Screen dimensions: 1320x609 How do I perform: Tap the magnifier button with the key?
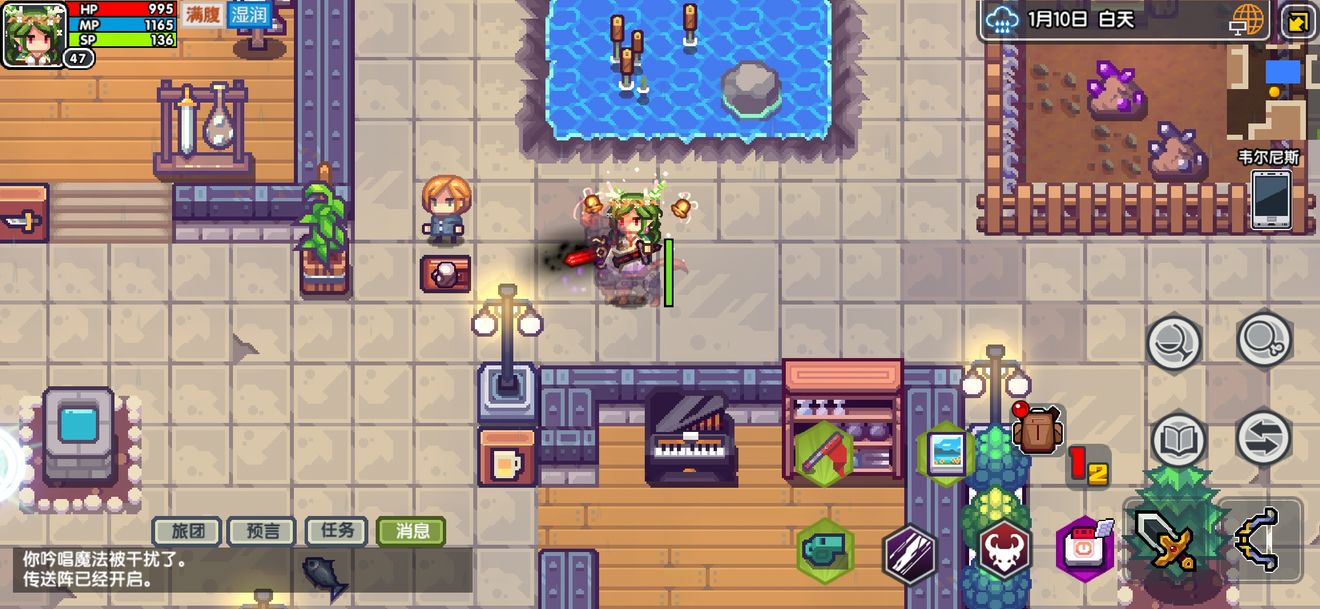pos(1264,340)
